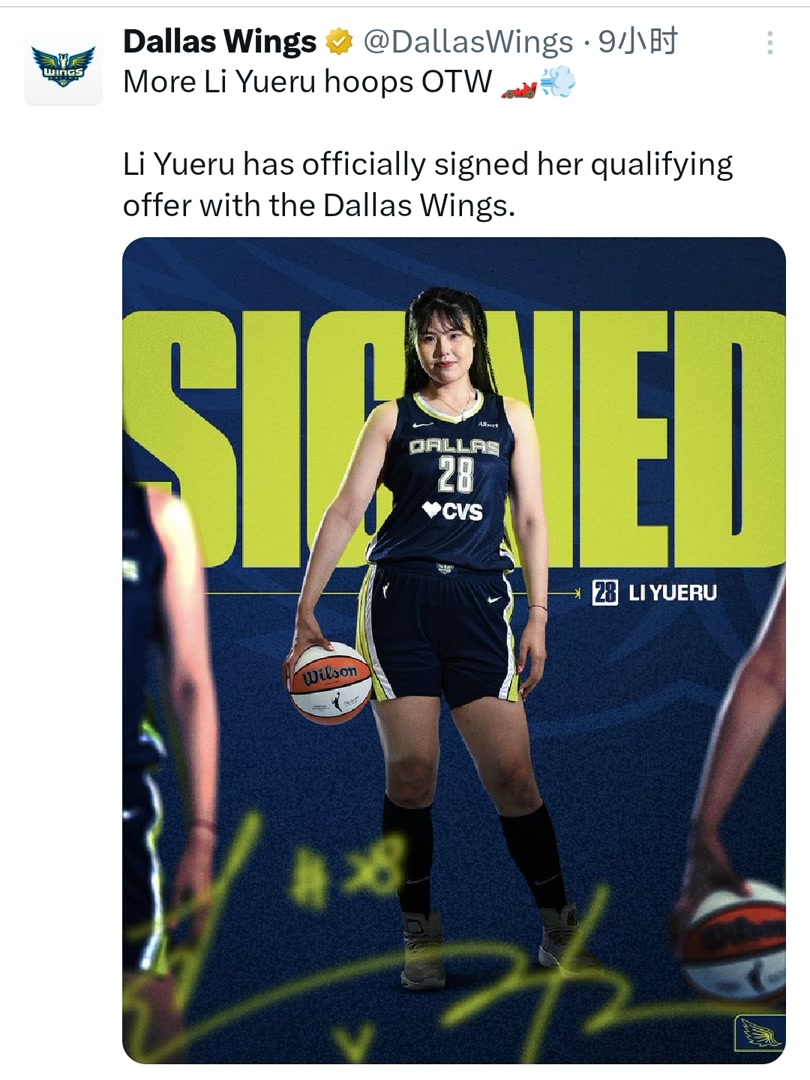View the Li Yueru signed poster image
Screen dimensions: 810x1080
pyautogui.click(x=454, y=650)
